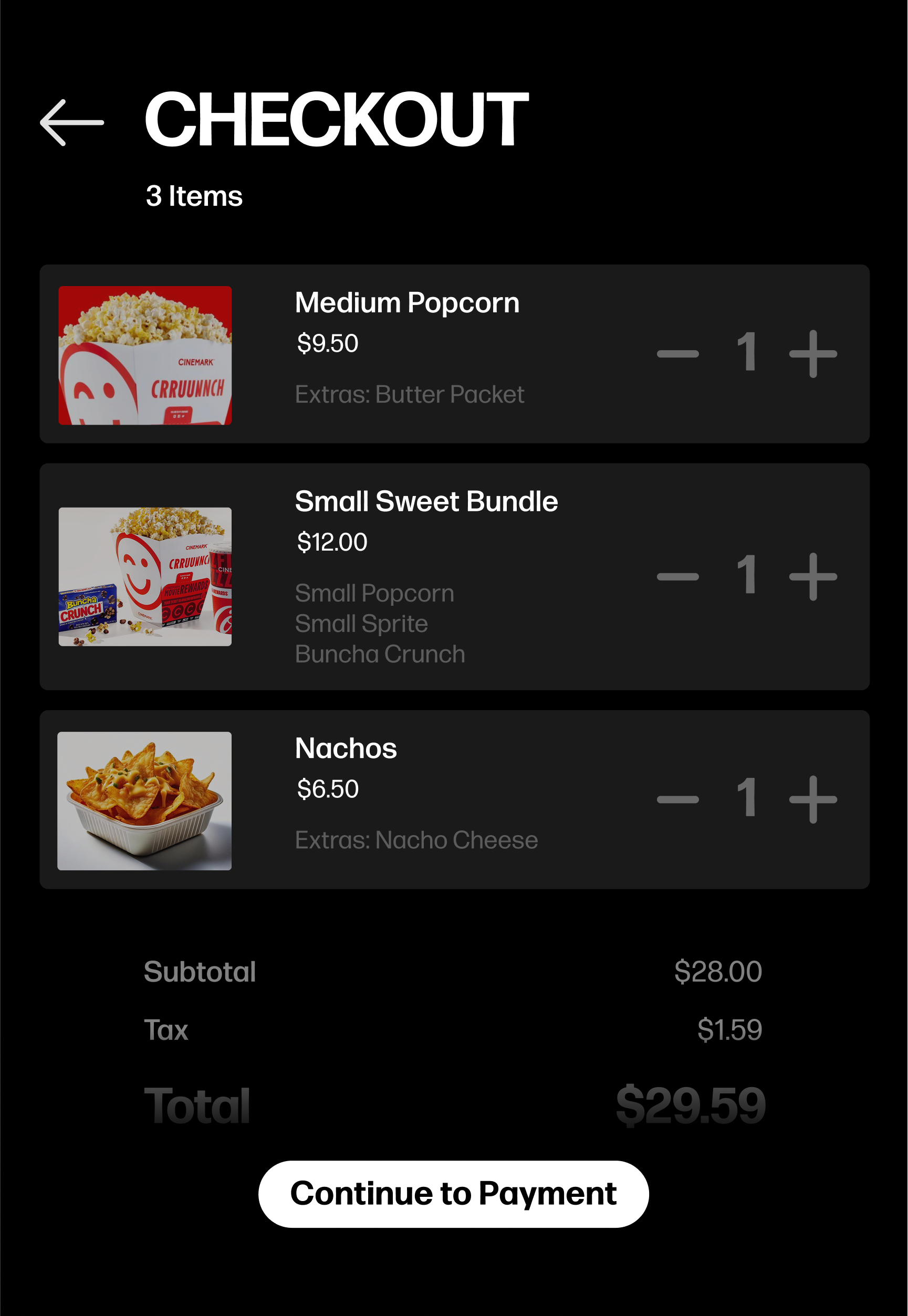908x1316 pixels.
Task: Tap the plus button for Nachos
Action: tap(812, 799)
